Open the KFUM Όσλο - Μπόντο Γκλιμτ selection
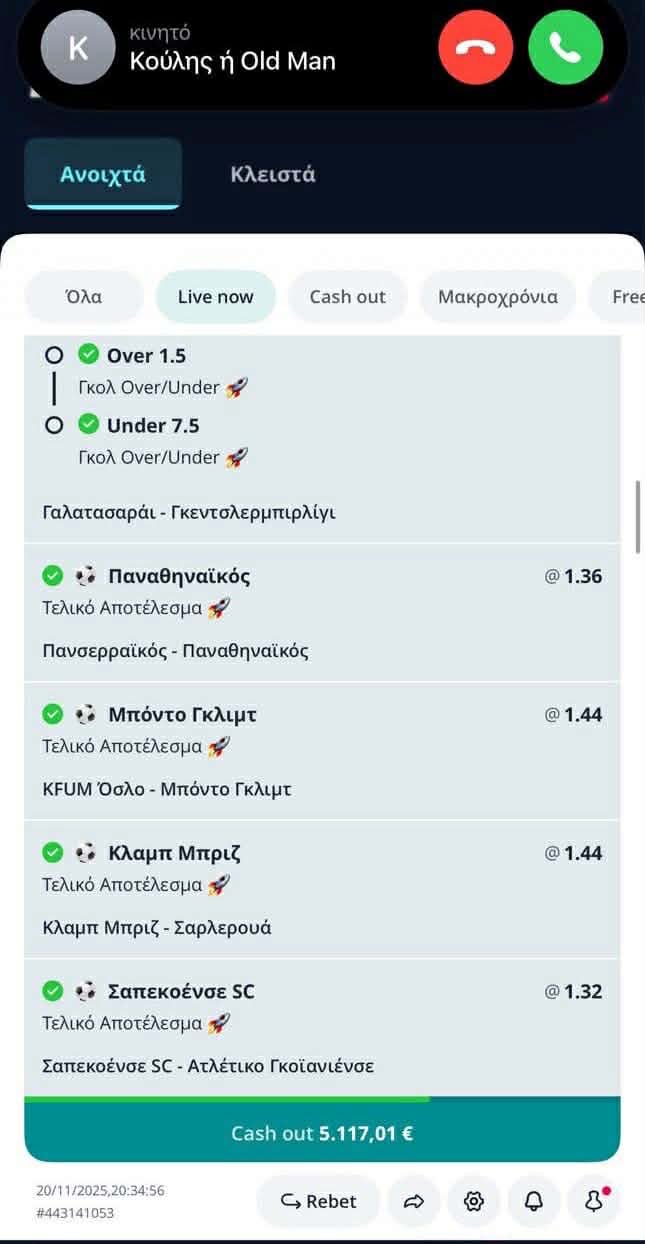This screenshot has height=1244, width=645. pos(322,752)
